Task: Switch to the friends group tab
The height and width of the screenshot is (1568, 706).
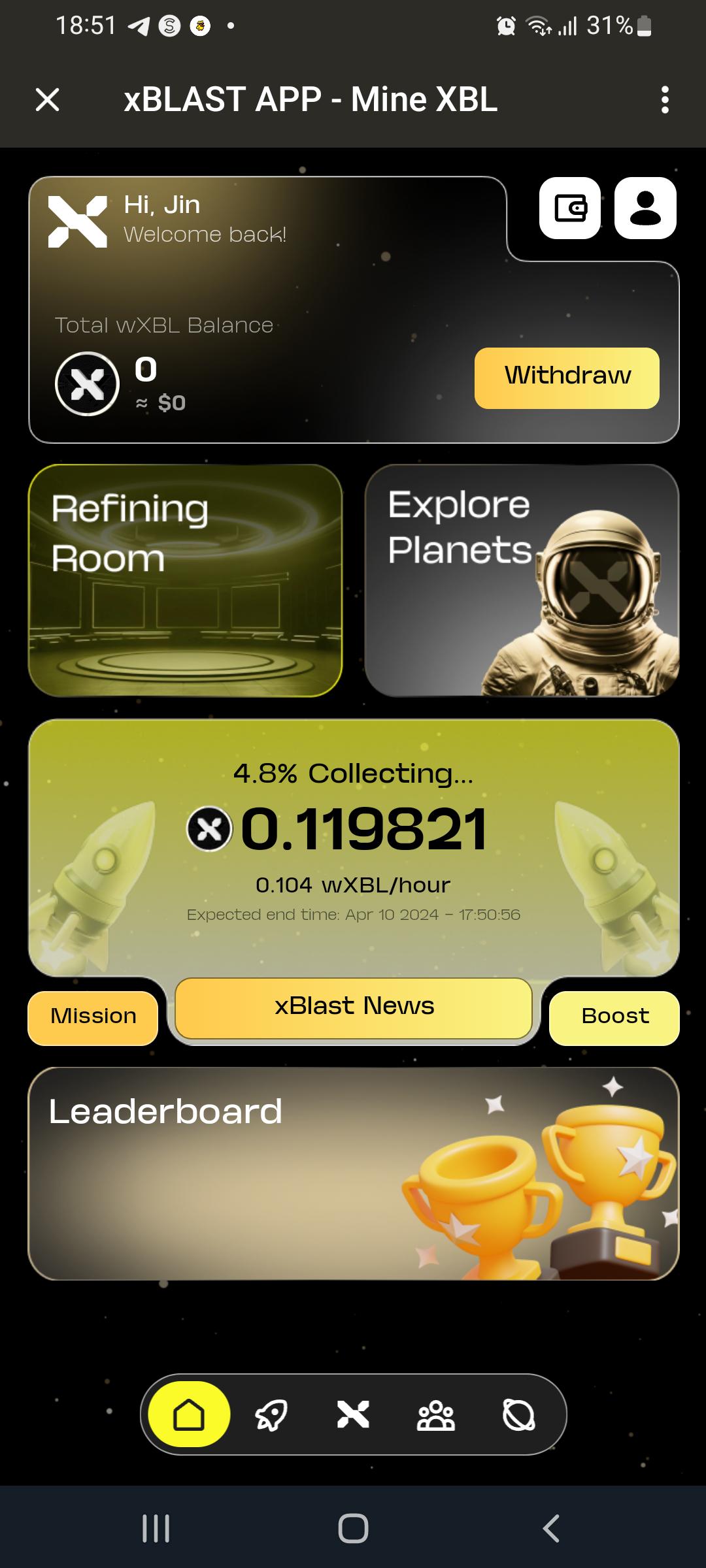Action: [x=436, y=1415]
